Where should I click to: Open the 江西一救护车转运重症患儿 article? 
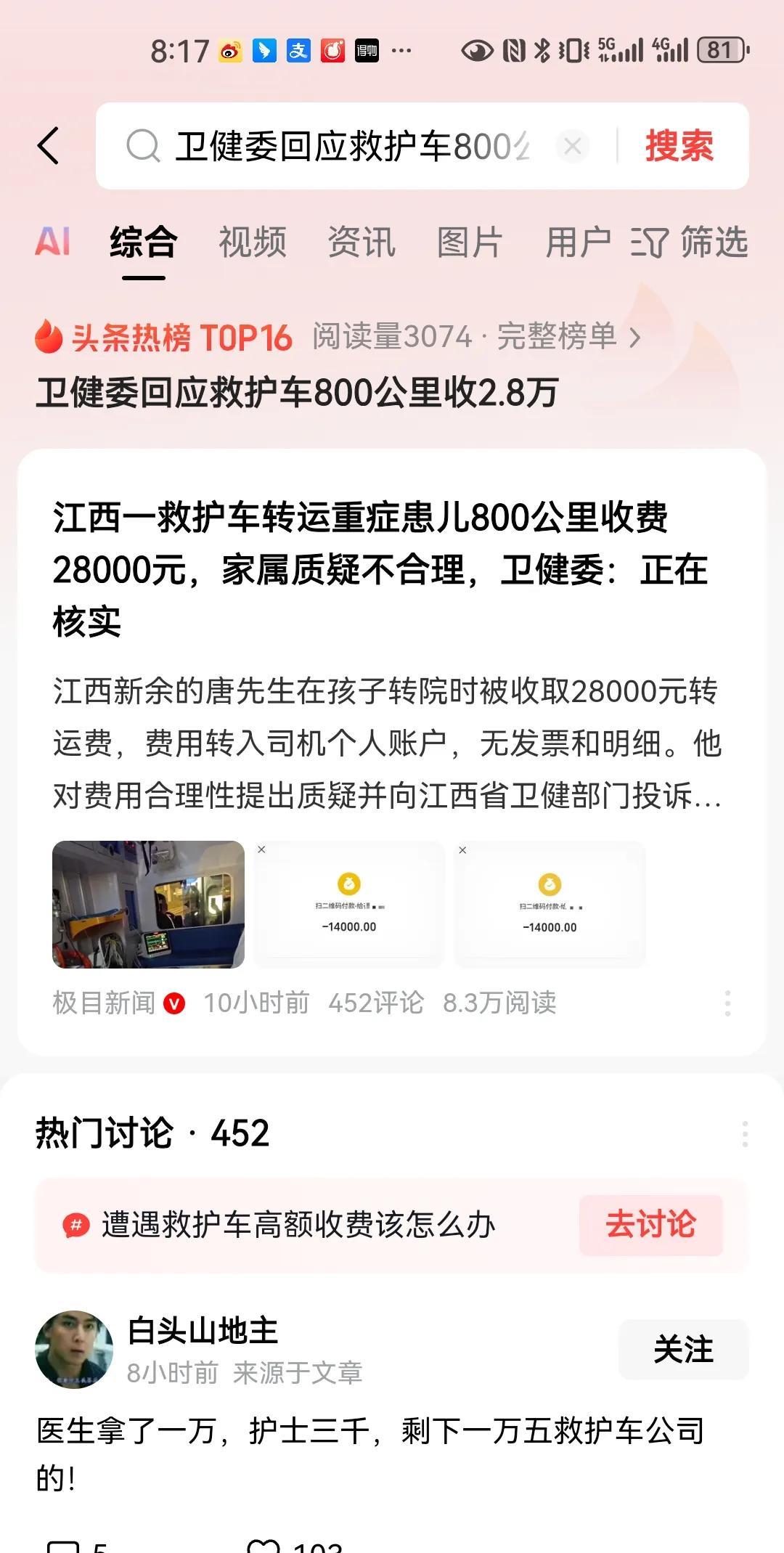click(x=380, y=569)
